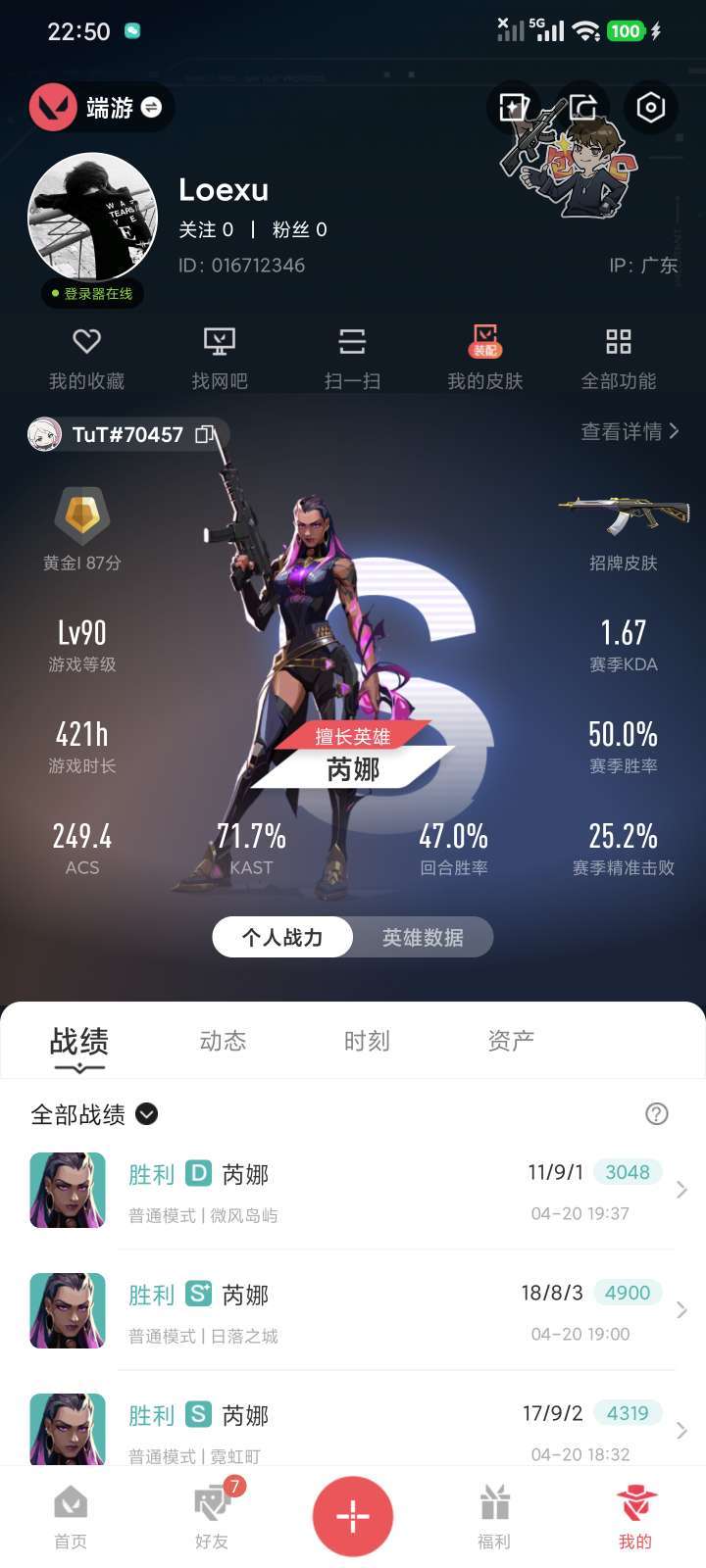Show 全部功能 all functions

pyautogui.click(x=618, y=358)
